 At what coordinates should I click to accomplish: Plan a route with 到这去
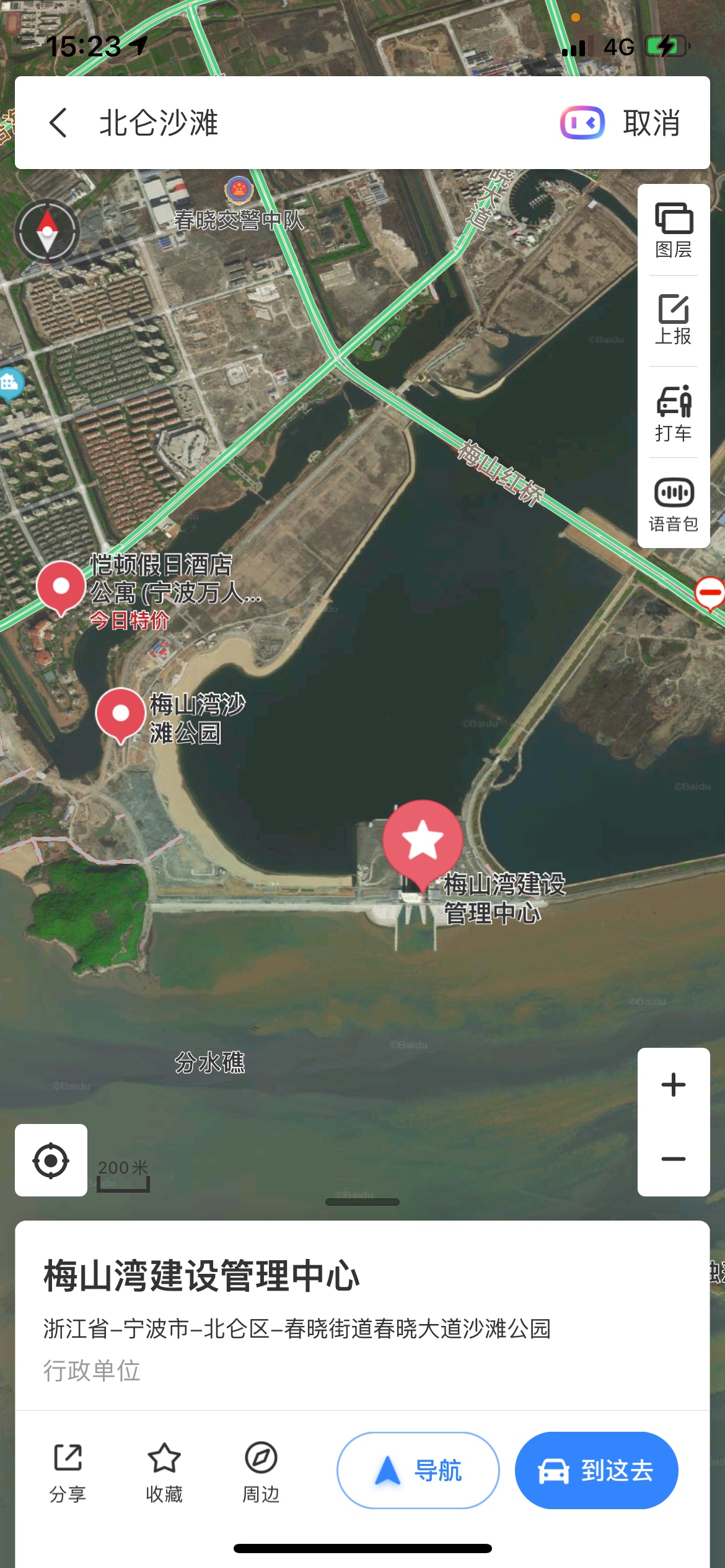click(596, 1470)
